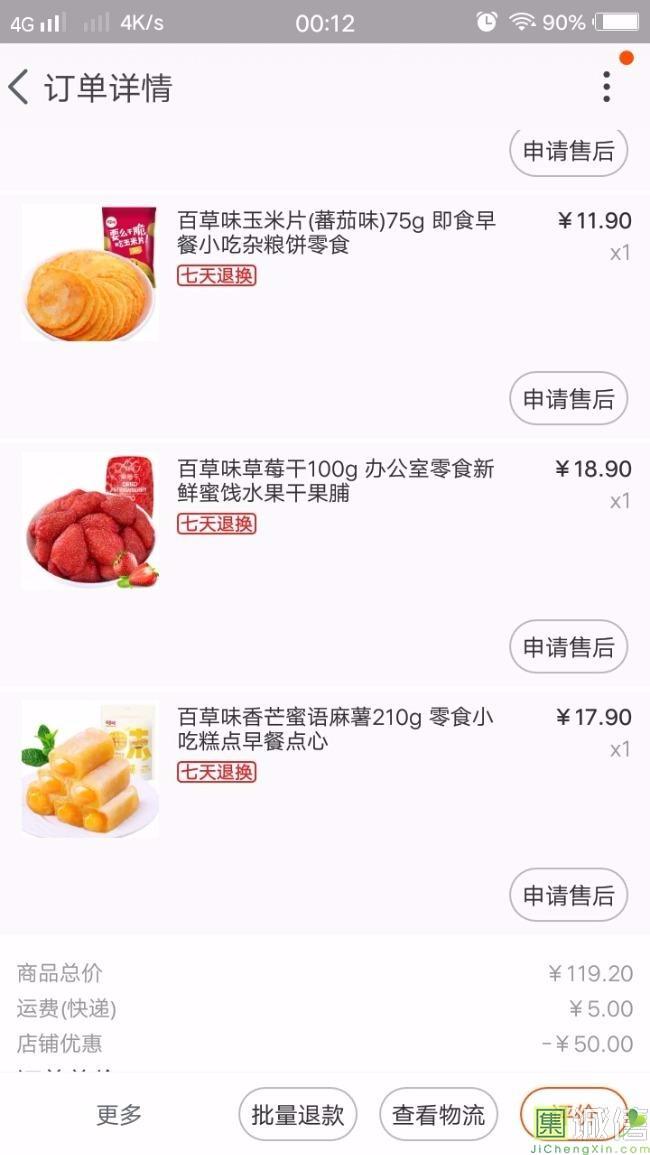Open 百草味玉米片(蕃茄味)75g product
The image size is (650, 1155).
click(x=336, y=233)
